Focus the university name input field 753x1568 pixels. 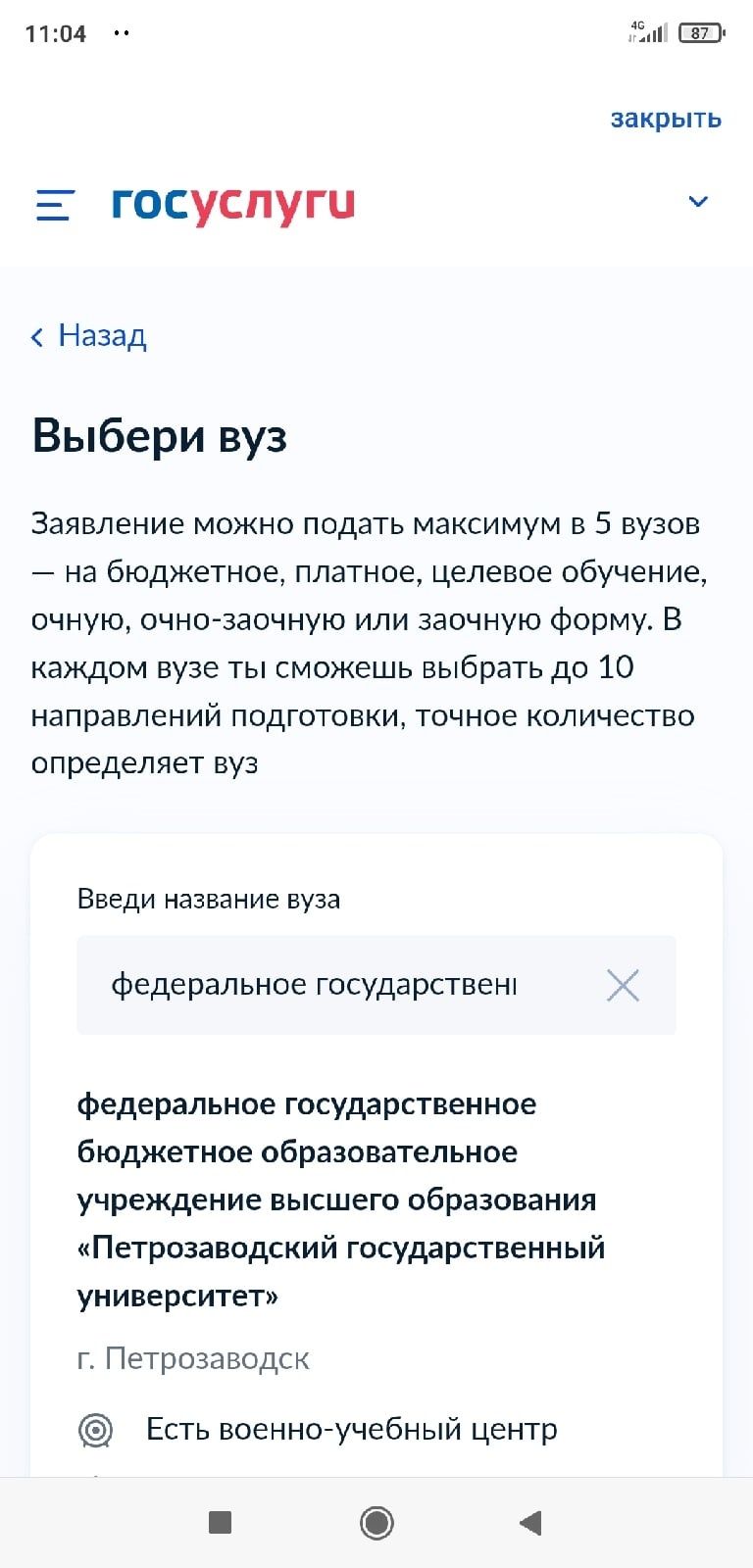324,984
